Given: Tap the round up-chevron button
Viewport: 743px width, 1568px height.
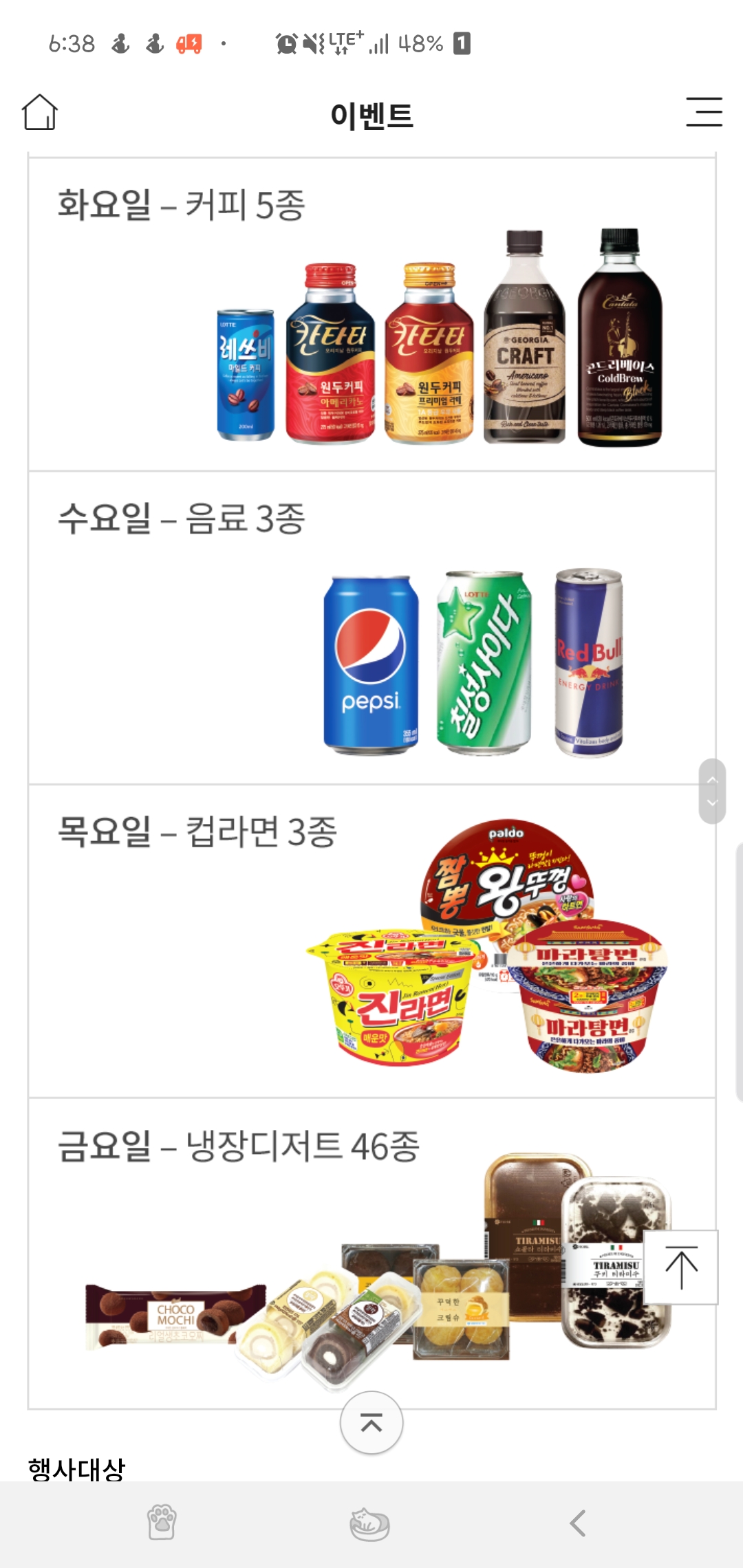Looking at the screenshot, I should [371, 1422].
